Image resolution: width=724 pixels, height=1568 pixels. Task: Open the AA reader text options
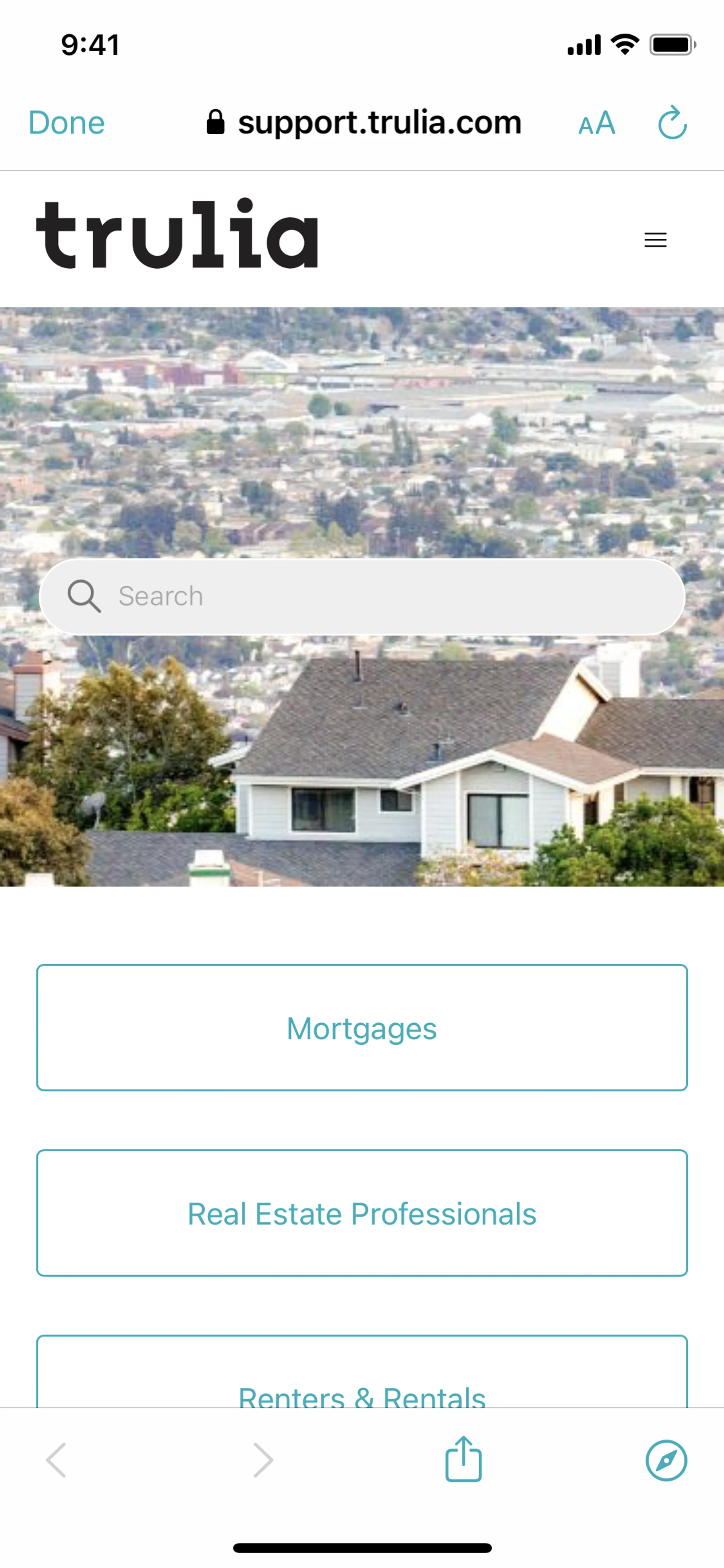[596, 124]
